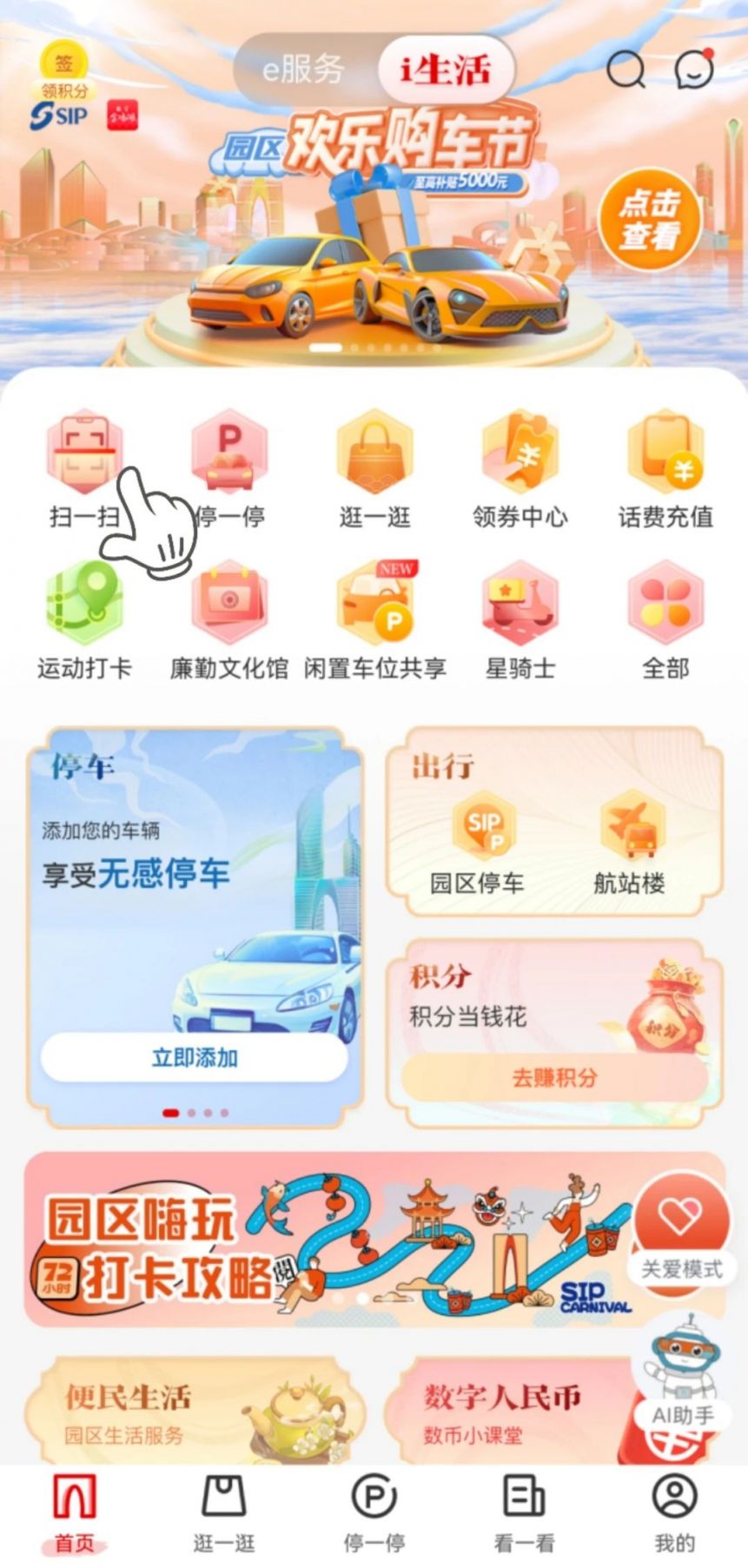Show 全部 services

pos(665,620)
